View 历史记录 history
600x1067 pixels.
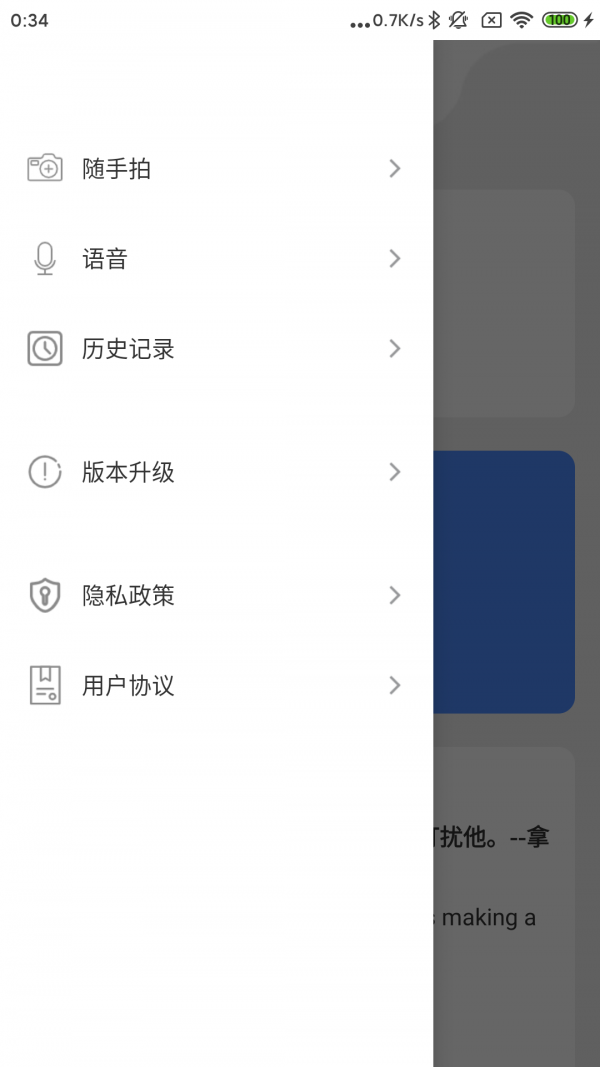click(x=215, y=349)
